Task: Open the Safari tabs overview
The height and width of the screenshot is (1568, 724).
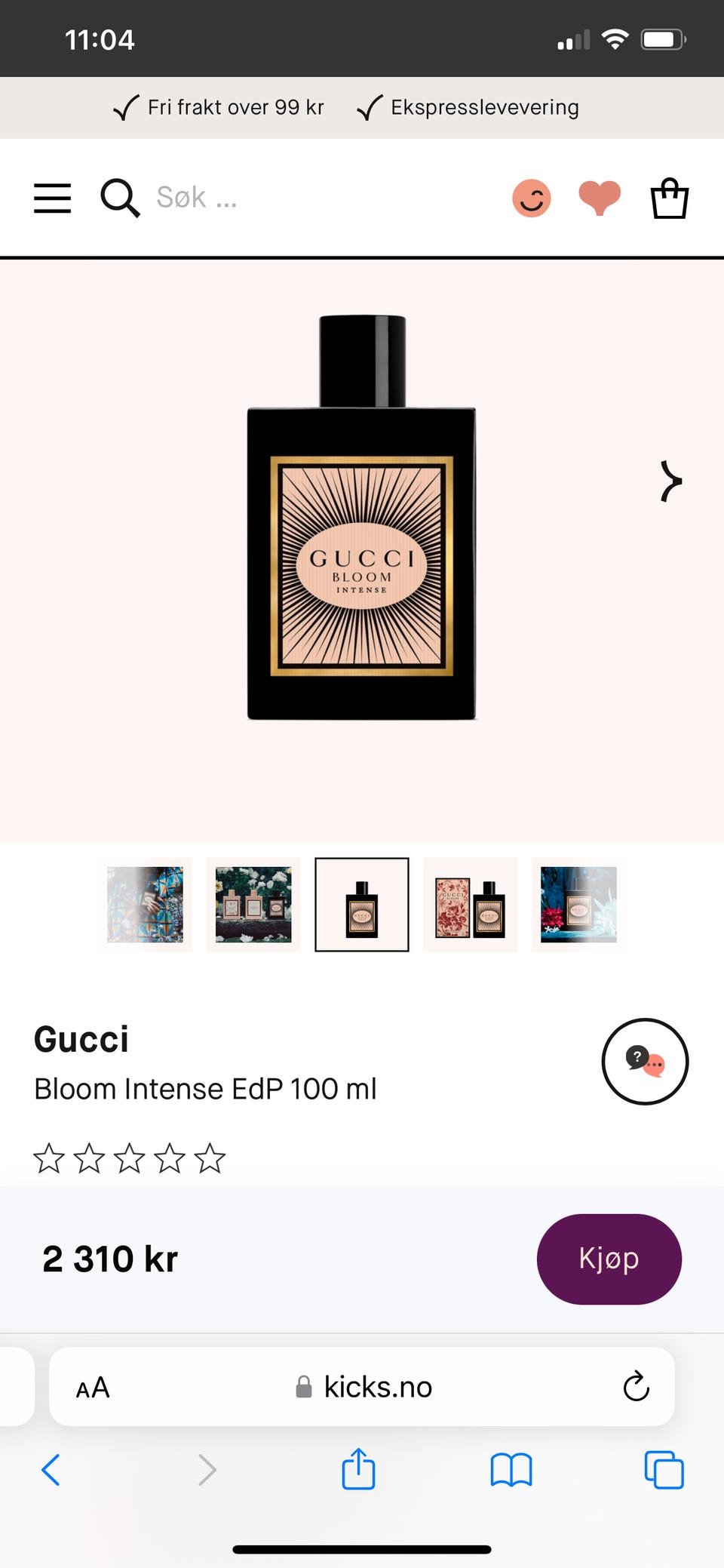Action: (664, 1470)
